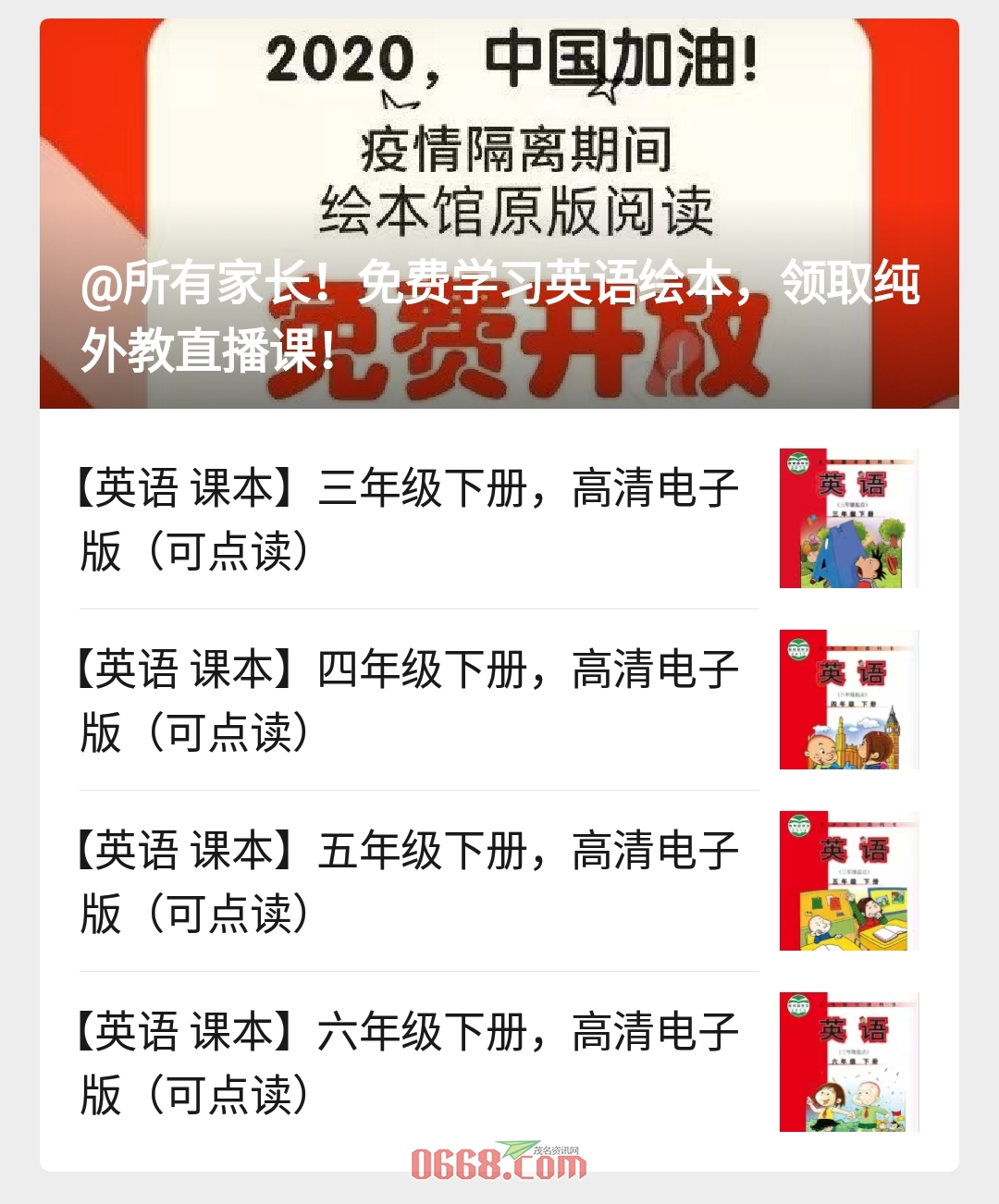Click the 五年级下册 textbook cover thumbnail
999x1204 pixels.
846,879
